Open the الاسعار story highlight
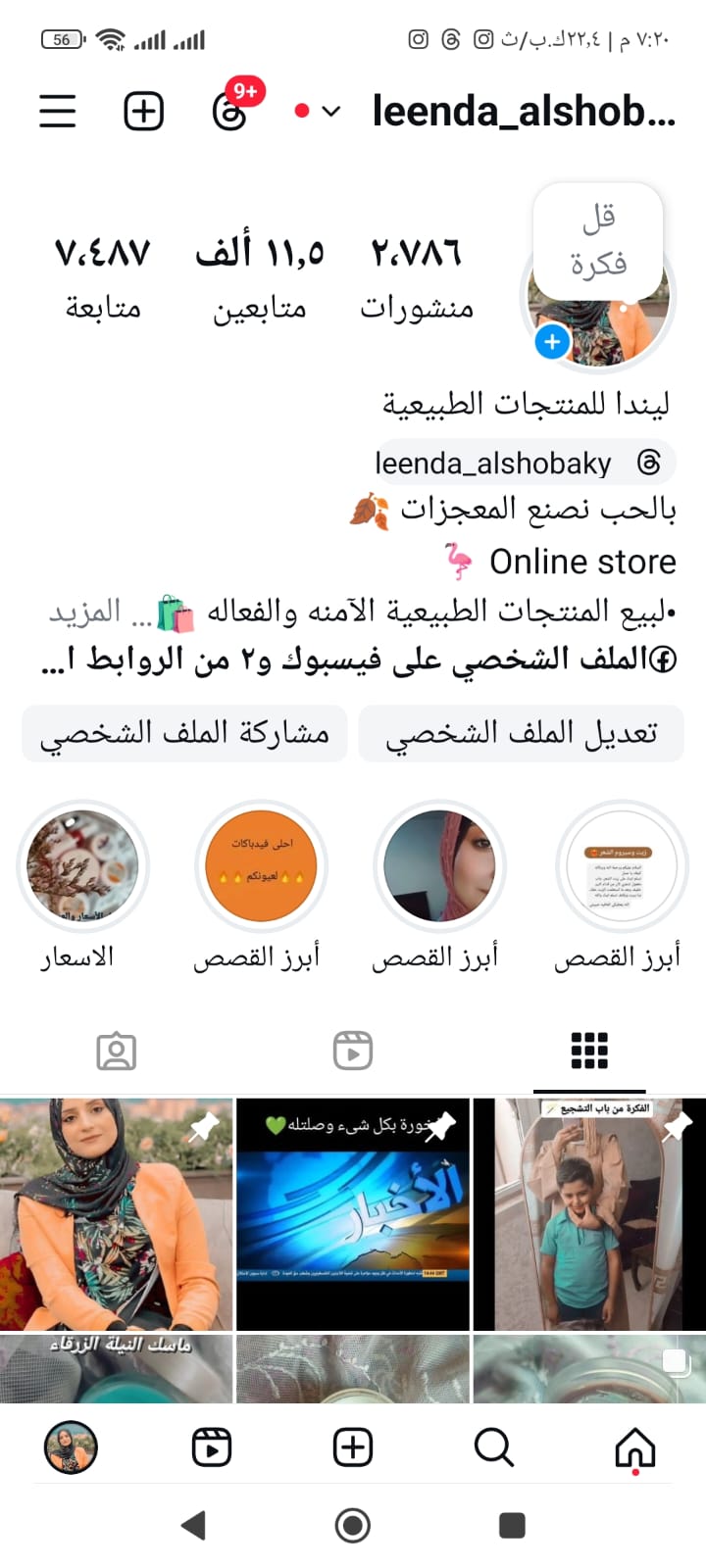 [x=82, y=866]
